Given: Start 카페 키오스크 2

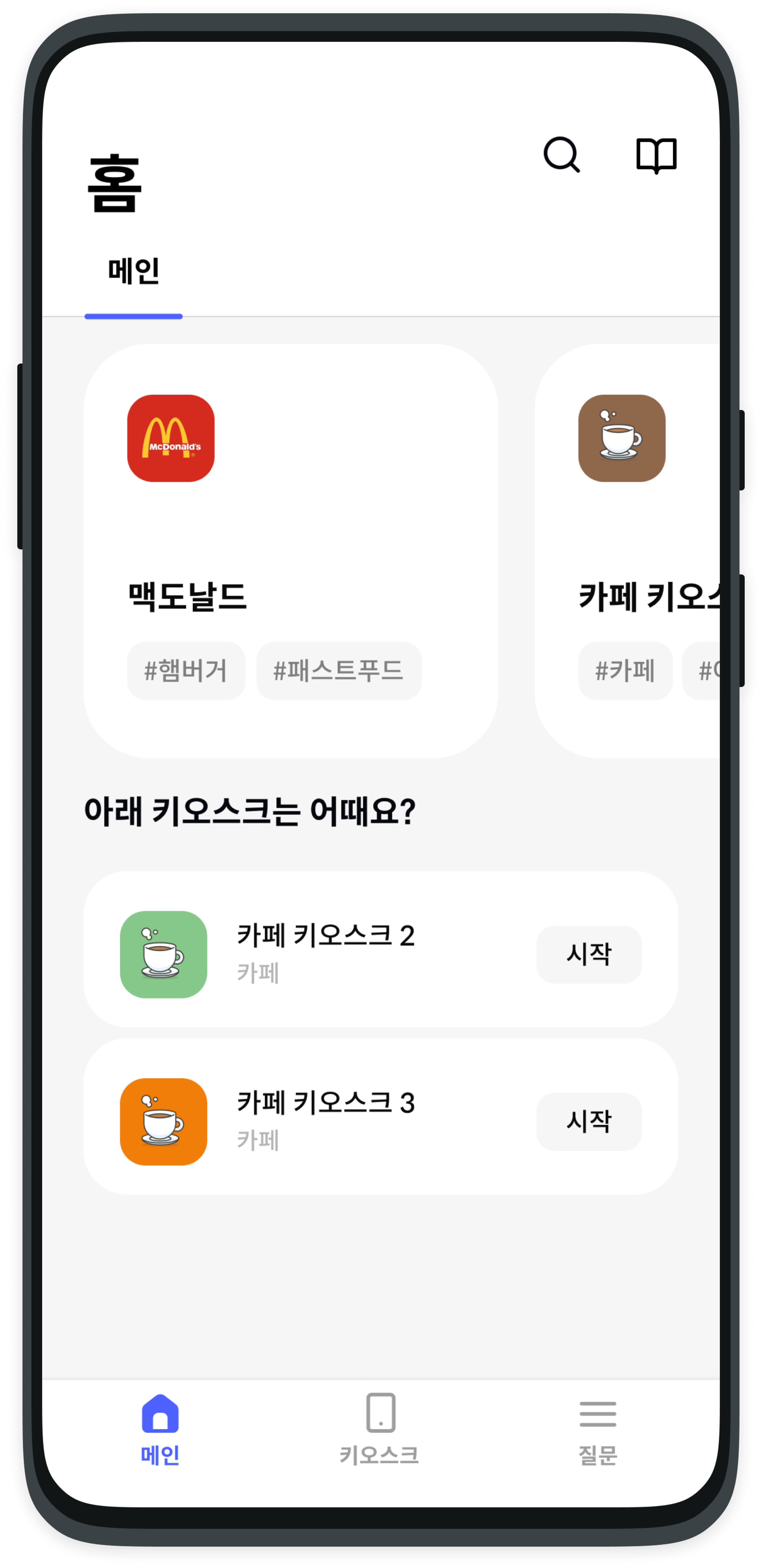Looking at the screenshot, I should pyautogui.click(x=588, y=954).
